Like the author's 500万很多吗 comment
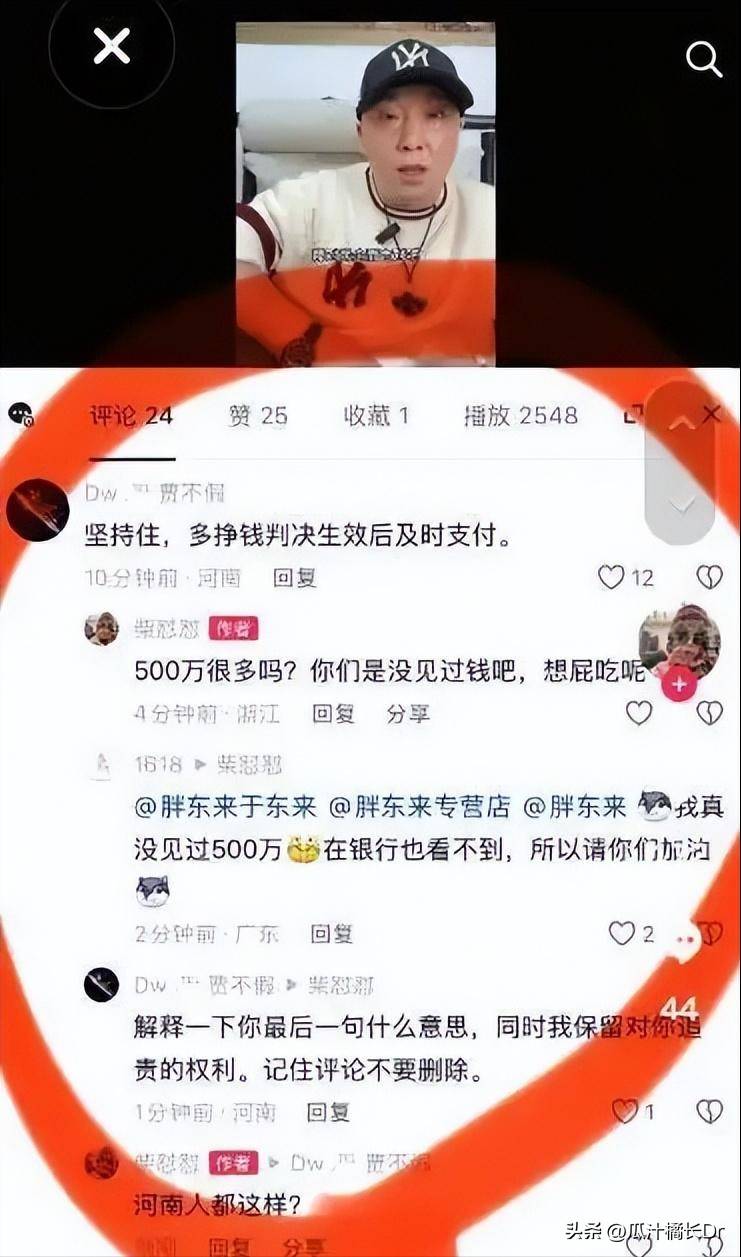 pos(638,713)
